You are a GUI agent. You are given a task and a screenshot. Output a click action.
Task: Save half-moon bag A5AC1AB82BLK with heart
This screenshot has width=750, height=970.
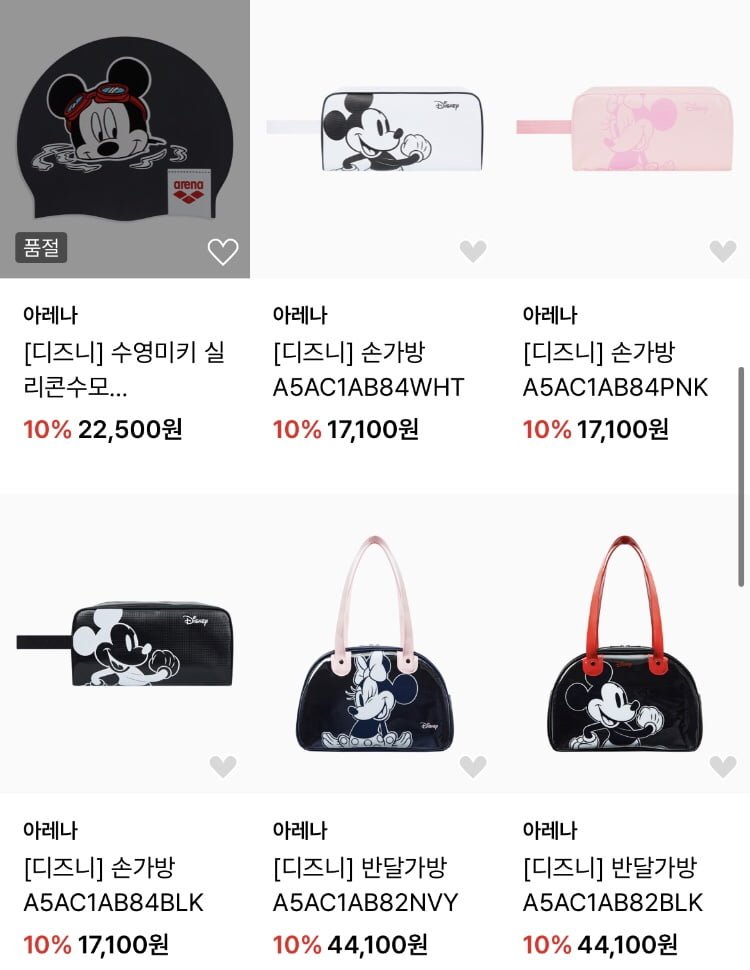pyautogui.click(x=723, y=767)
